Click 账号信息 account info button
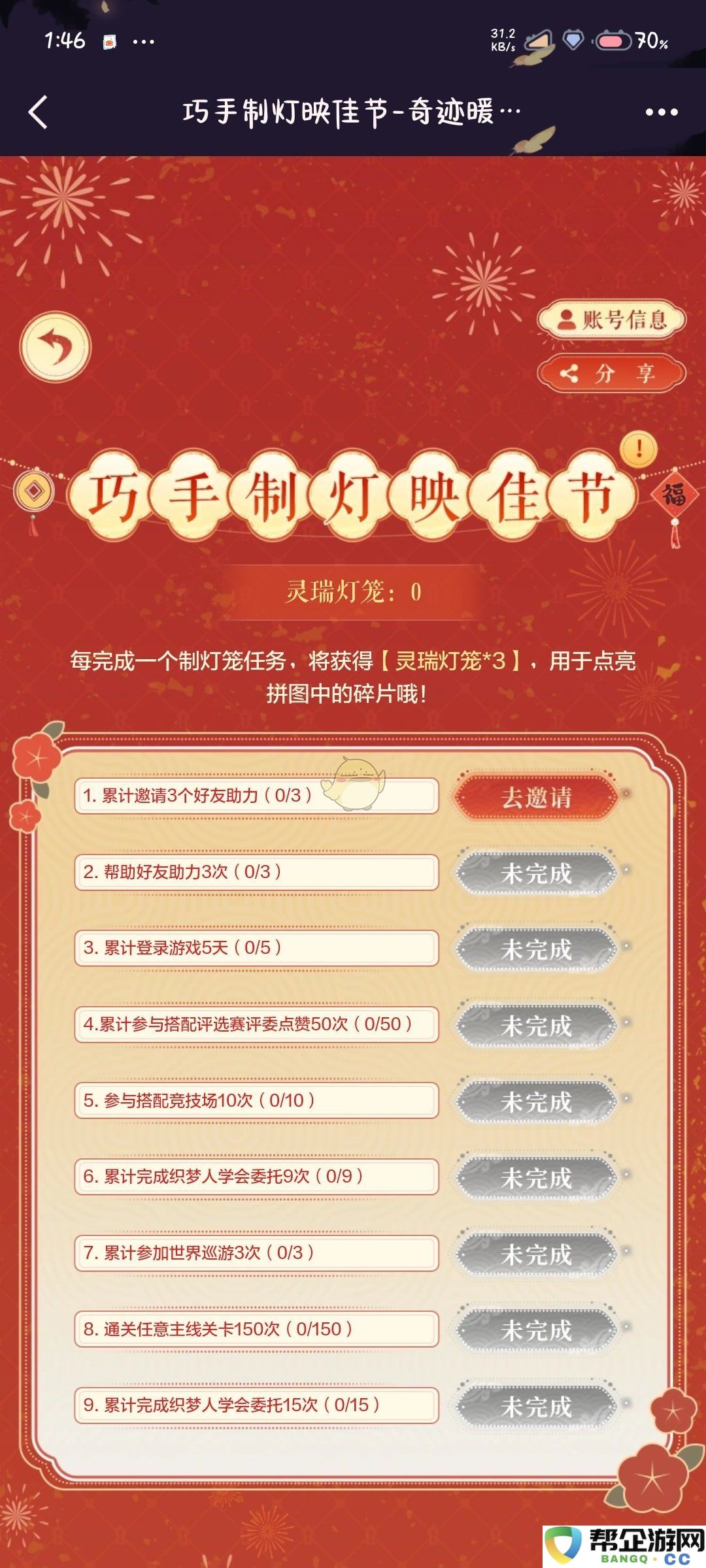Viewport: 706px width, 1568px height. click(x=611, y=319)
